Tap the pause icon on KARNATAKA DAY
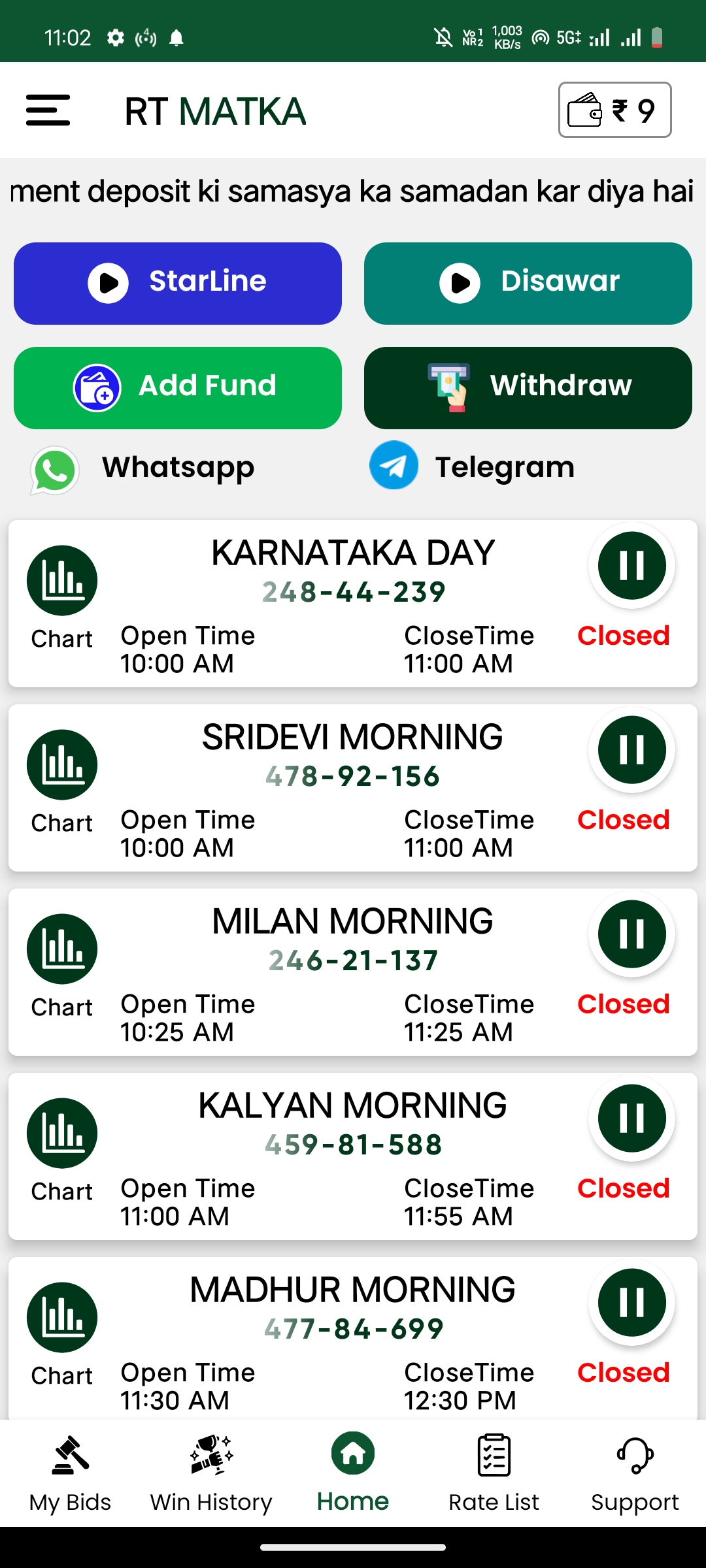 (631, 566)
